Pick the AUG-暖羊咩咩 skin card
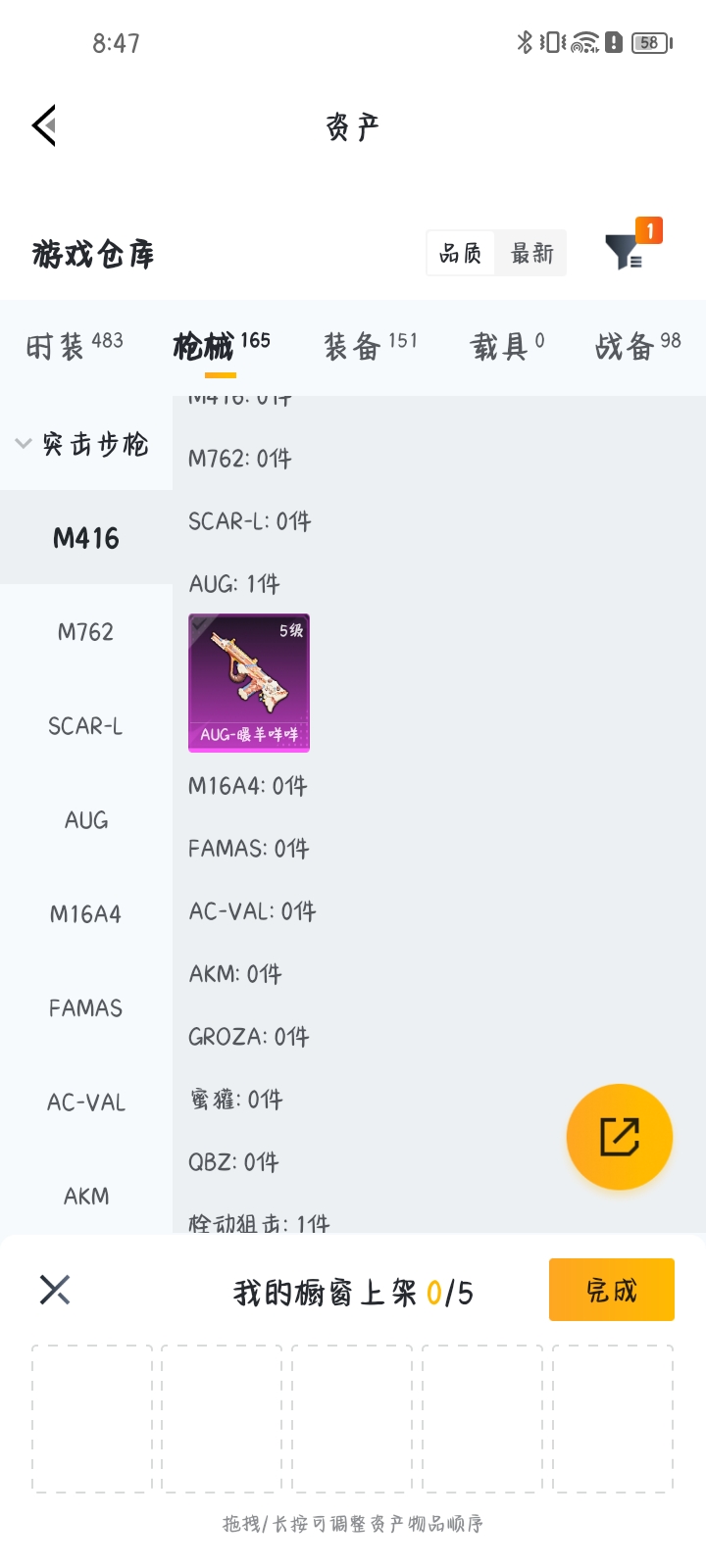Image resolution: width=706 pixels, height=1568 pixels. (249, 683)
